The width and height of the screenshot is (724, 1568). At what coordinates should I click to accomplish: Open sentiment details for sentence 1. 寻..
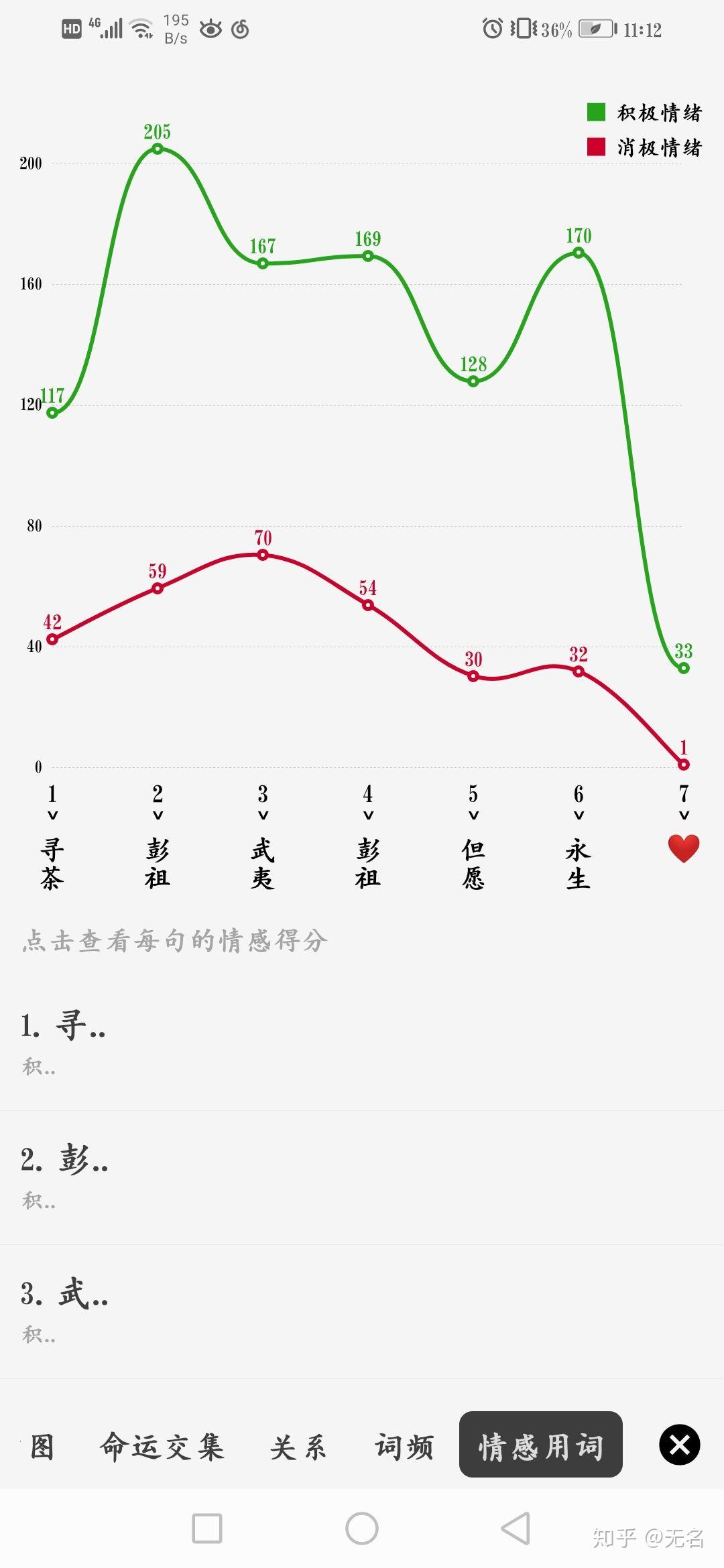[x=362, y=1042]
